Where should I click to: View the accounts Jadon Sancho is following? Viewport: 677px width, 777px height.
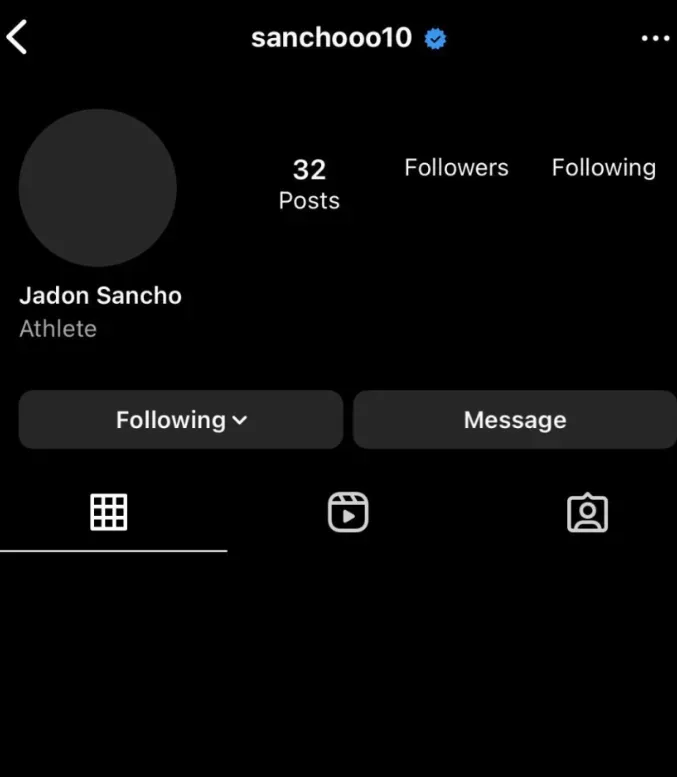(603, 168)
